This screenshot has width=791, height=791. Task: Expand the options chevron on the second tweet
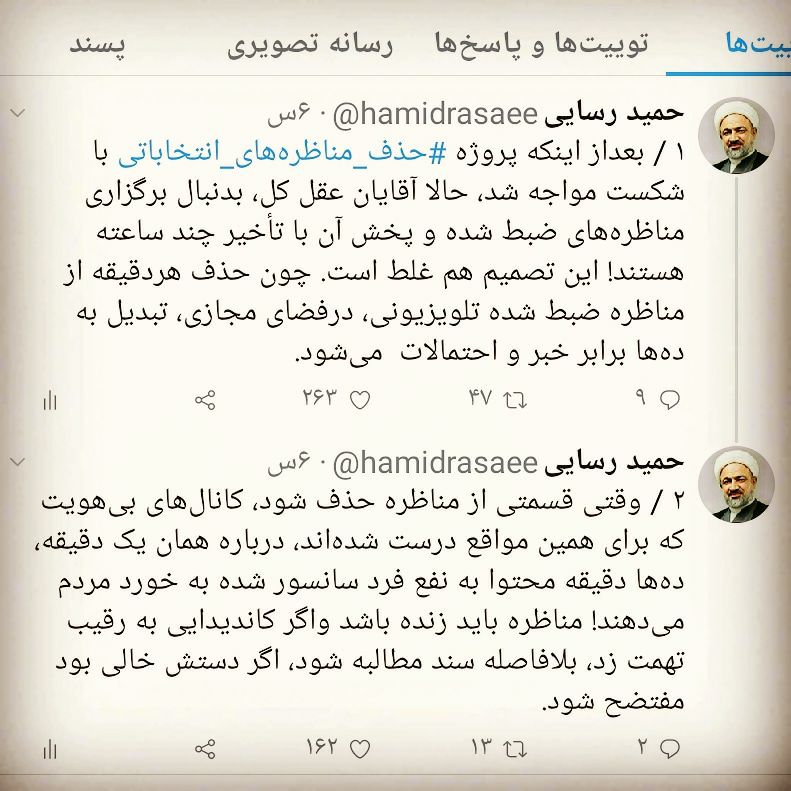pos(17,461)
